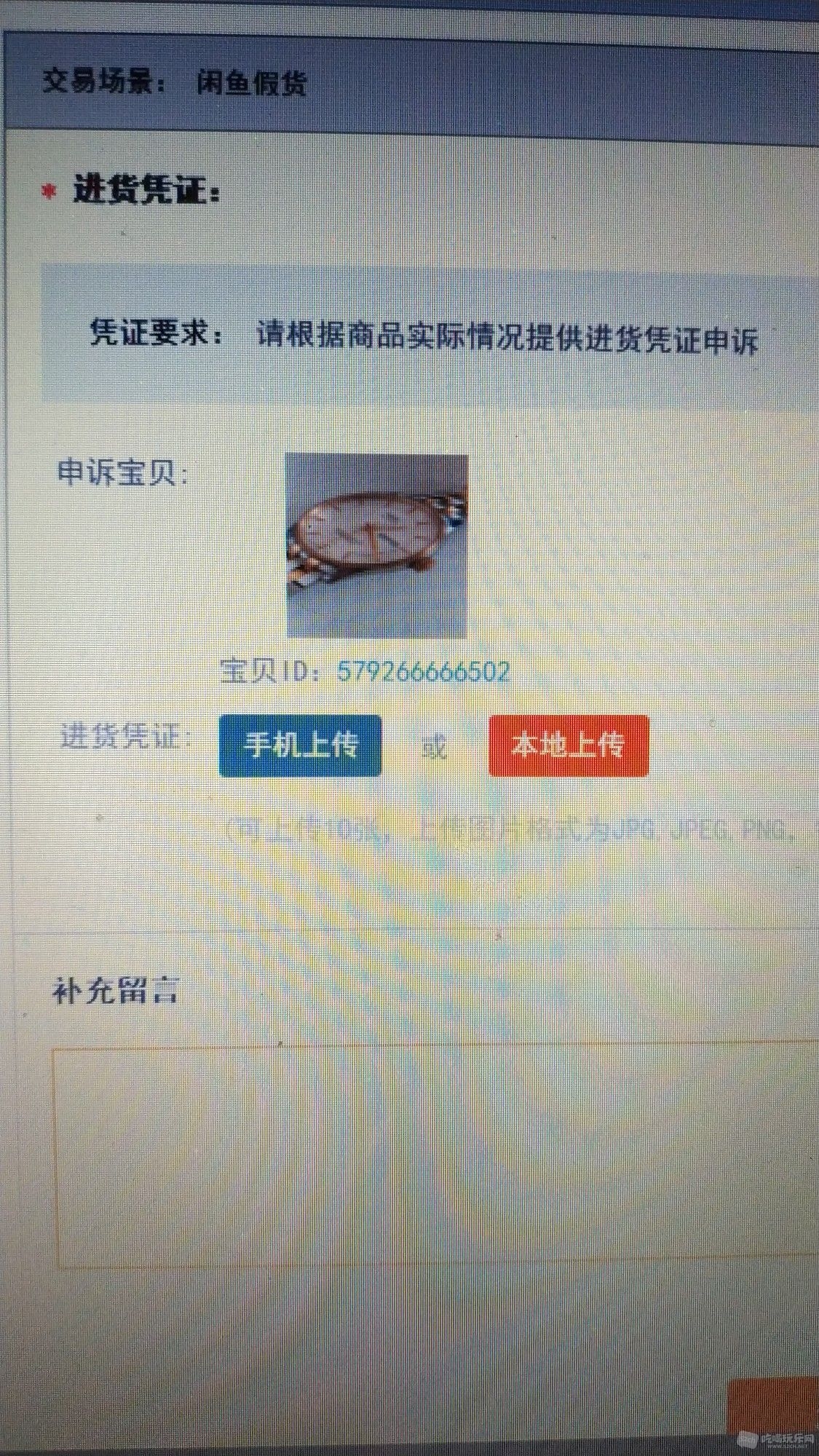Choose 本地上传 to upload proof

point(569,745)
